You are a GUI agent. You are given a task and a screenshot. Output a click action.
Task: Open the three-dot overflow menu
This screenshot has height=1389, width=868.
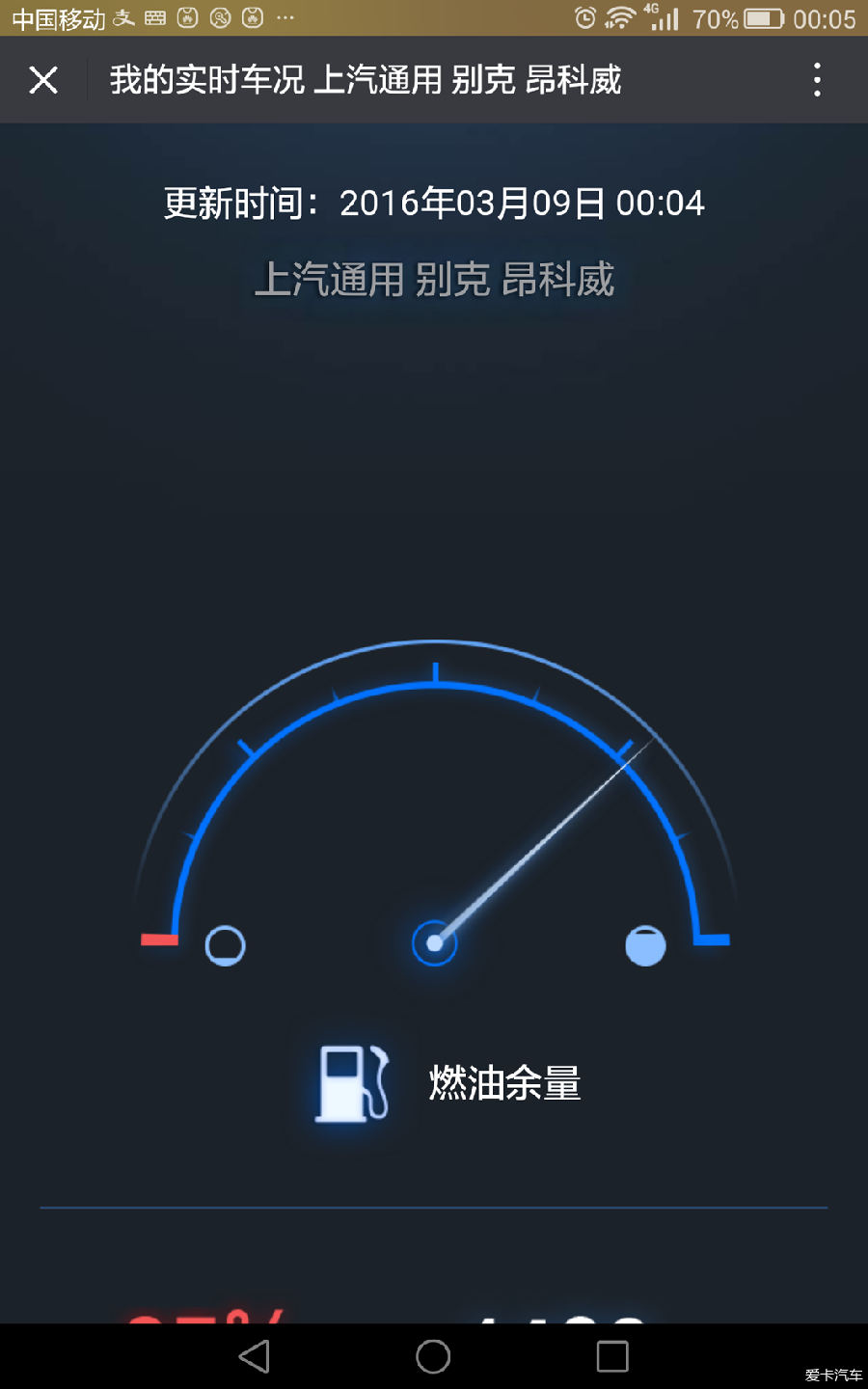coord(817,80)
